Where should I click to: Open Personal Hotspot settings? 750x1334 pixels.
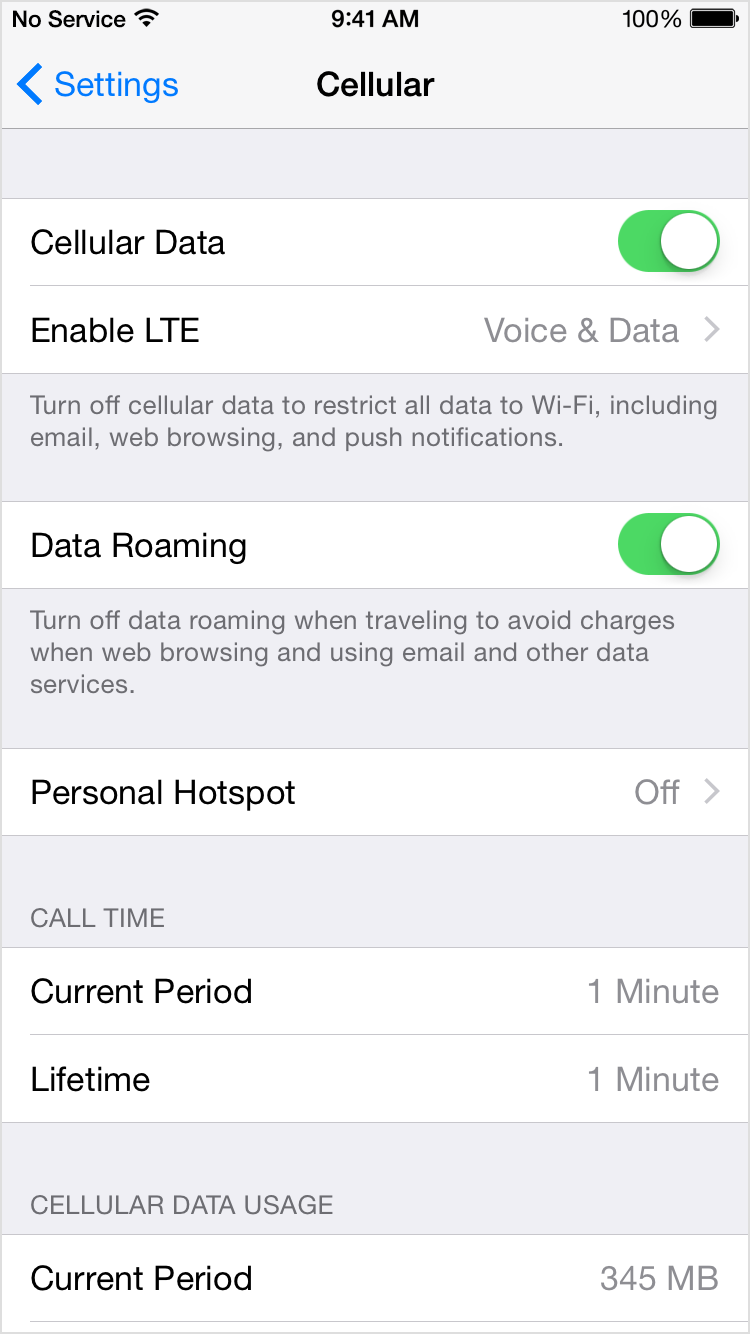(375, 792)
